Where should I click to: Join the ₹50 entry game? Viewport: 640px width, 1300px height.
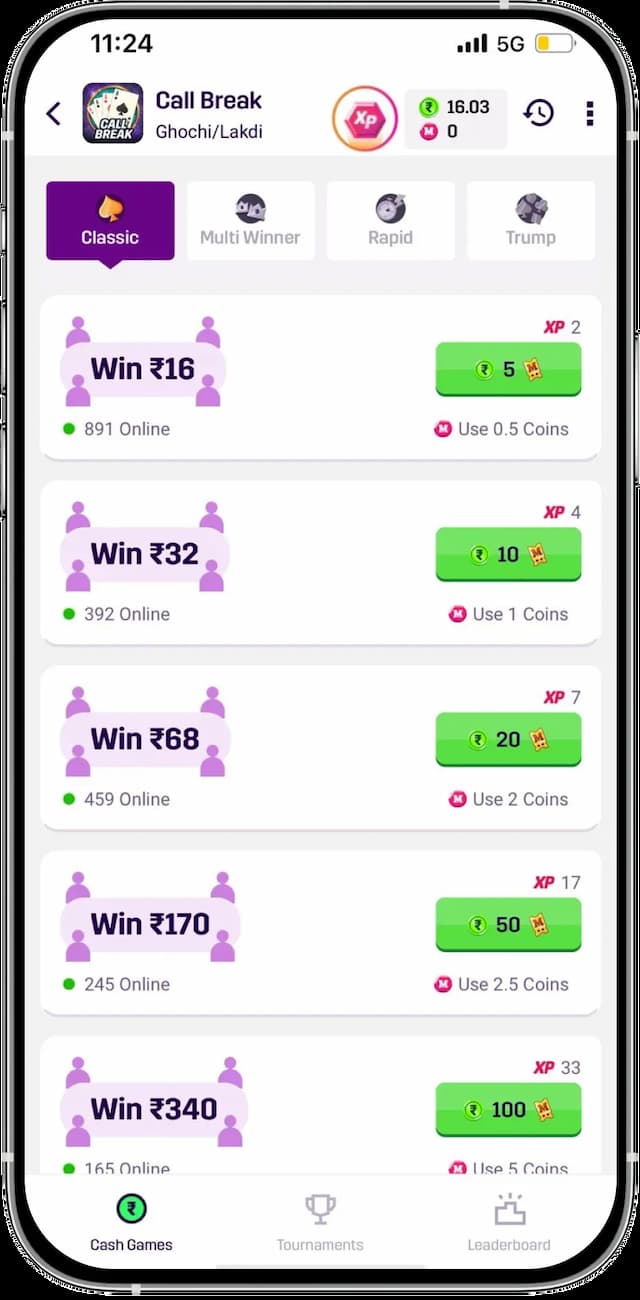[x=508, y=925]
